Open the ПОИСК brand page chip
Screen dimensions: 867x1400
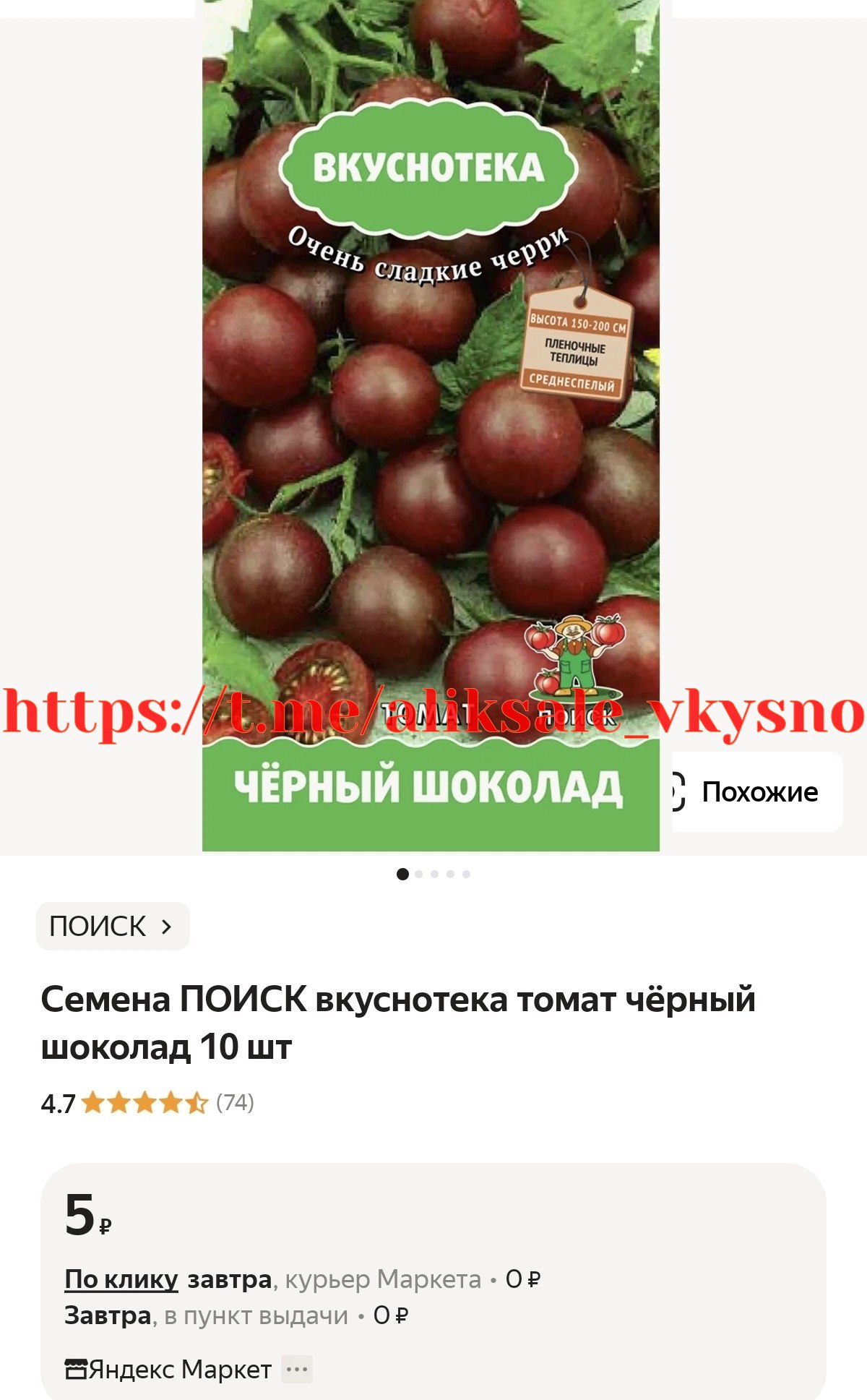coord(113,927)
